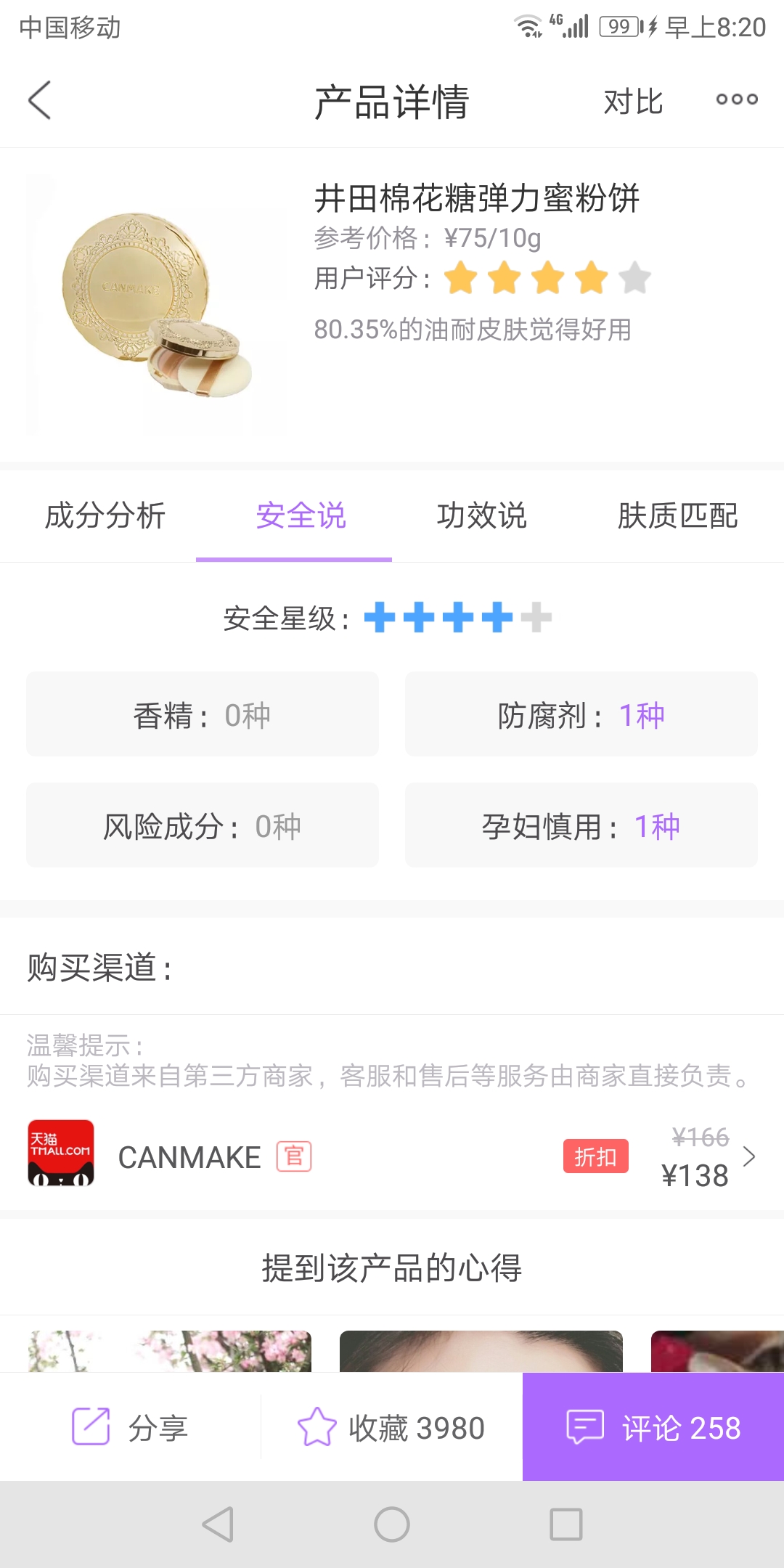Open 评论 258 comments
Image resolution: width=784 pixels, height=1568 pixels.
tap(653, 1427)
